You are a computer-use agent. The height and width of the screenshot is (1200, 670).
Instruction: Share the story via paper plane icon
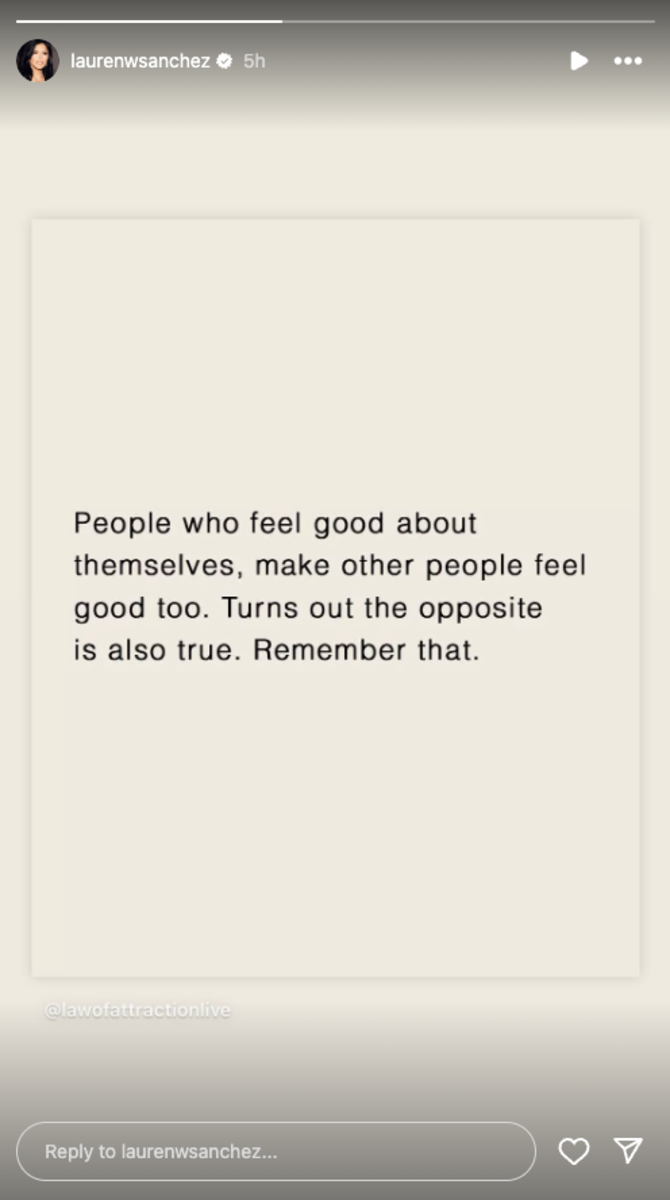pos(628,1150)
